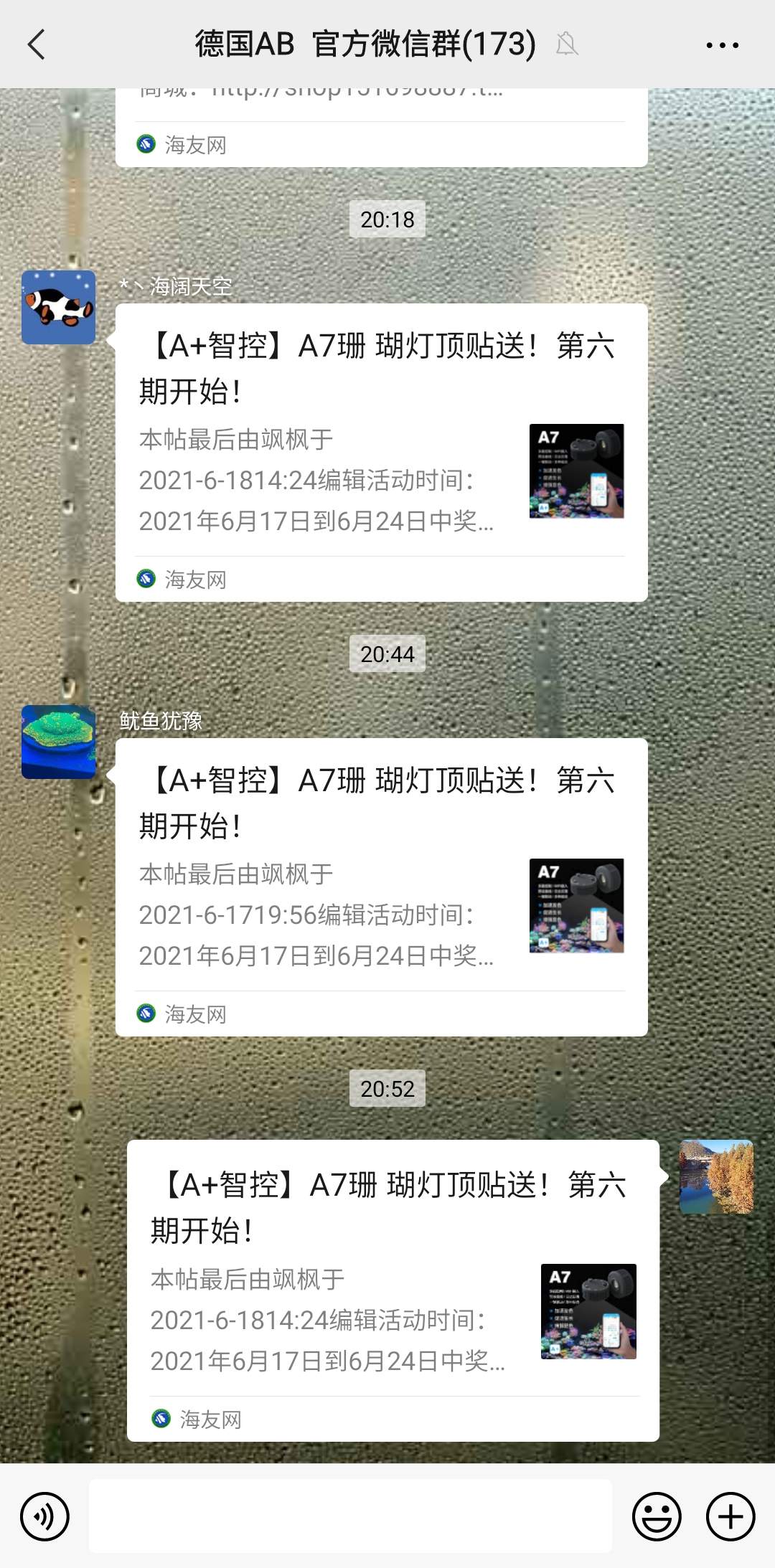Screen dimensions: 775x1568
Task: Switch to voice message input
Action: pyautogui.click(x=44, y=1516)
